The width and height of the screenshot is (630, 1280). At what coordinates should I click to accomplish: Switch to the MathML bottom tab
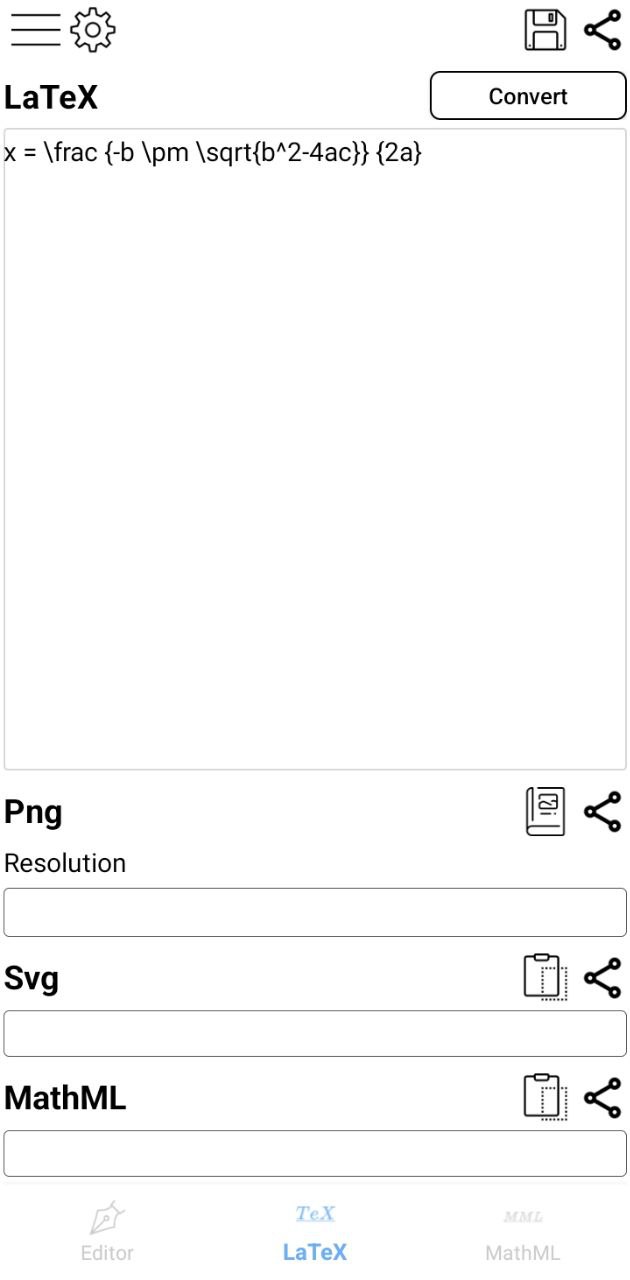(x=522, y=1232)
